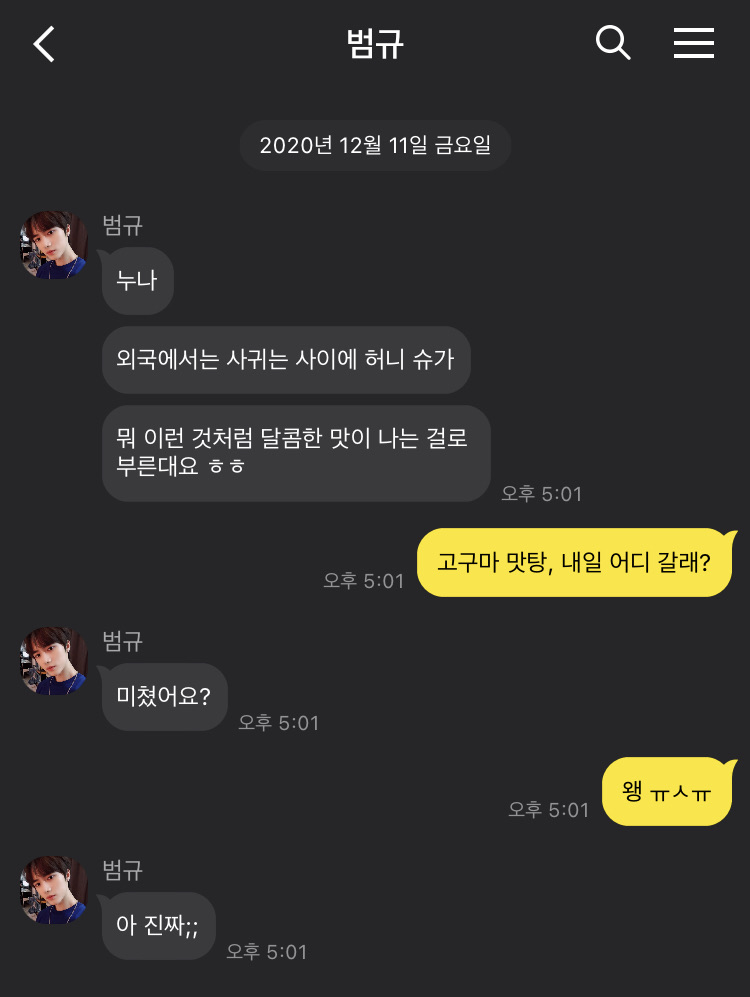Screen dimensions: 750x997
Task: Open the chat room hamburger menu
Action: pos(693,43)
